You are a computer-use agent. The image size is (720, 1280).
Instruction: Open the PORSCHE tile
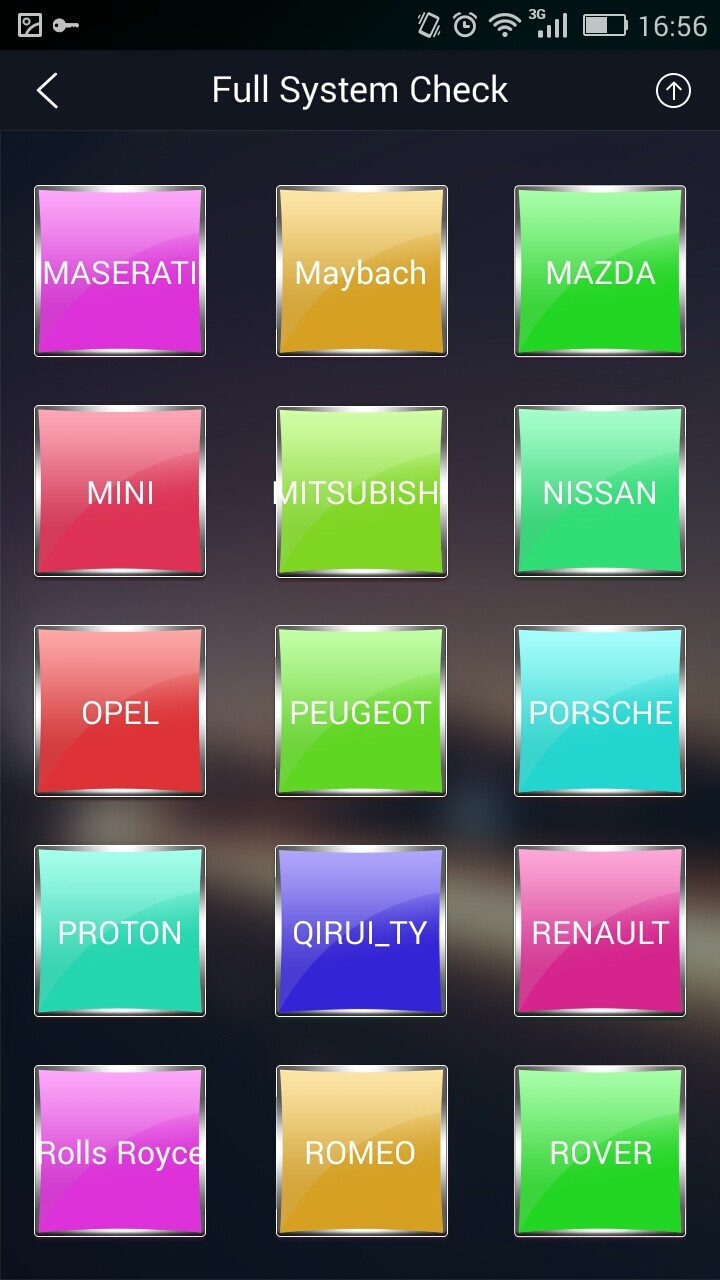600,711
